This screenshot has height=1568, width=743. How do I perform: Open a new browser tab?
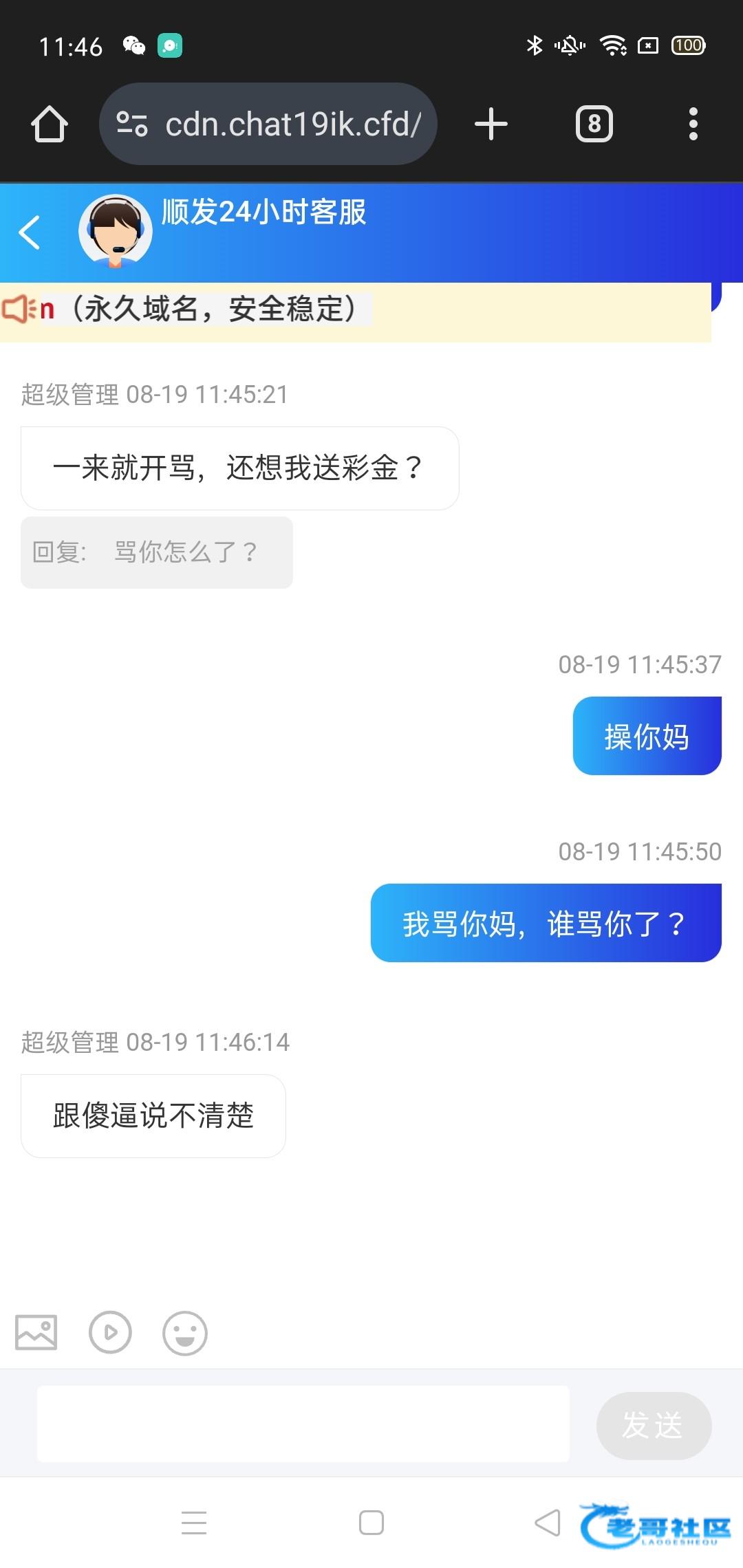coord(491,124)
